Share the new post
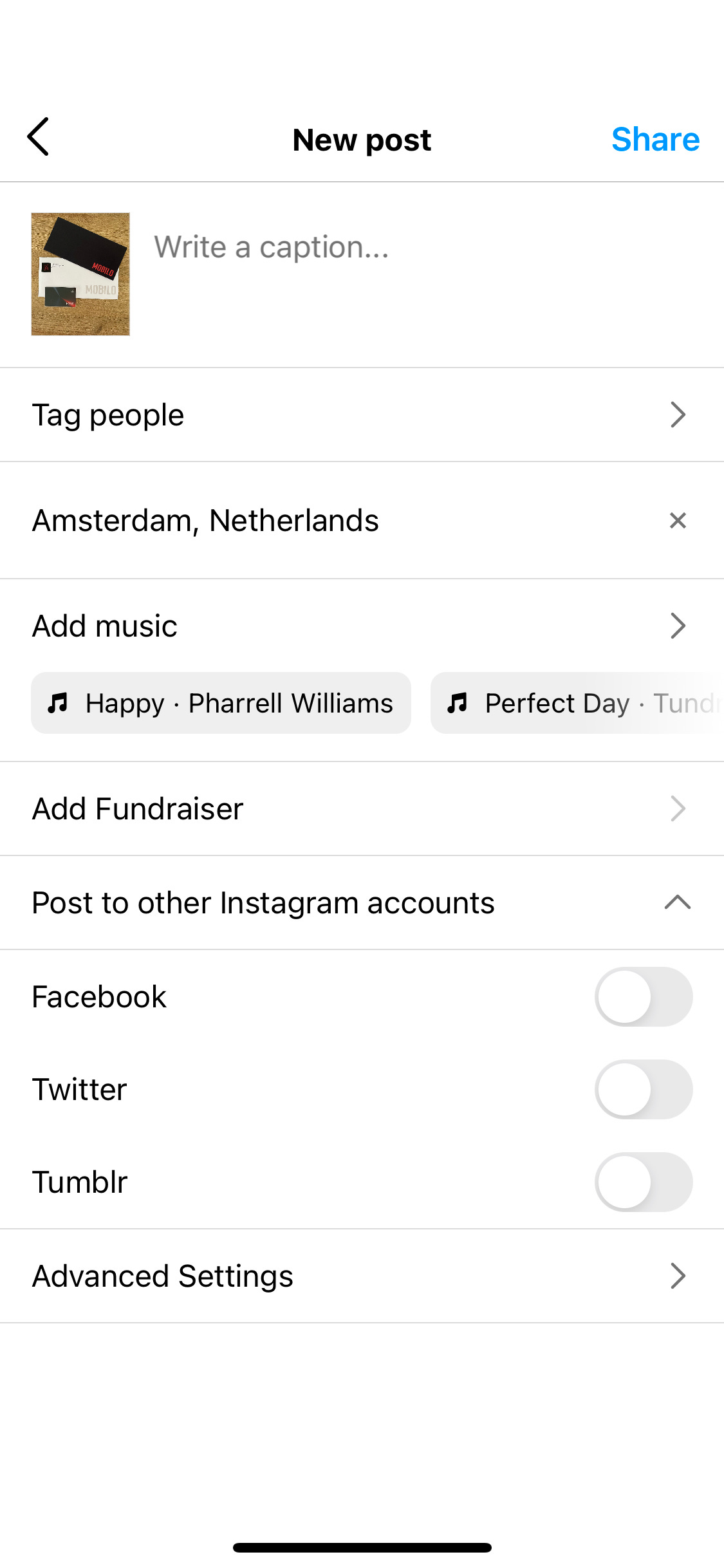This screenshot has width=724, height=1568. pos(655,139)
